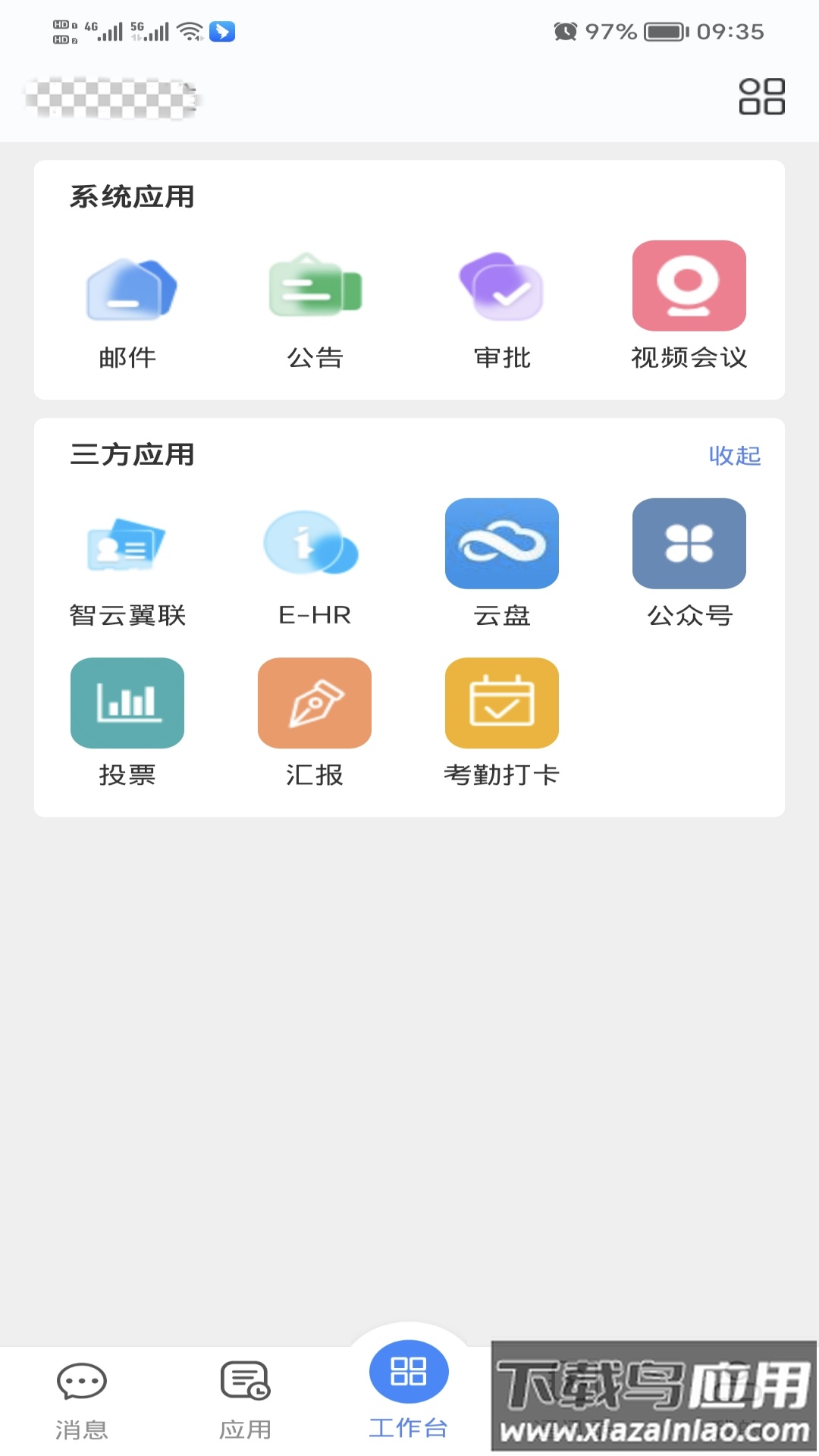The image size is (819, 1456).
Task: Tap the 系统应用 section header
Action: pyautogui.click(x=130, y=196)
